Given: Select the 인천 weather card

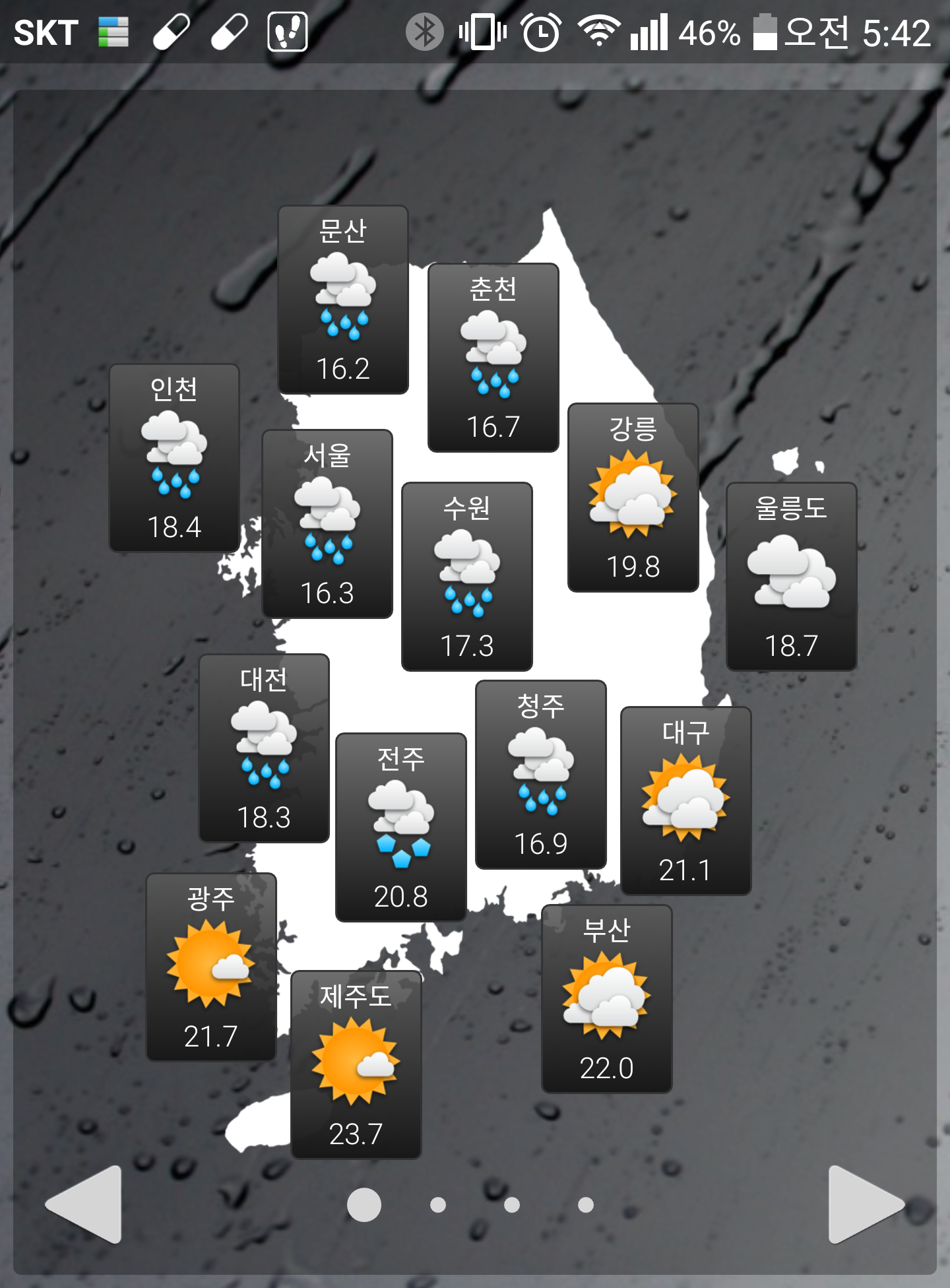Looking at the screenshot, I should [x=174, y=458].
